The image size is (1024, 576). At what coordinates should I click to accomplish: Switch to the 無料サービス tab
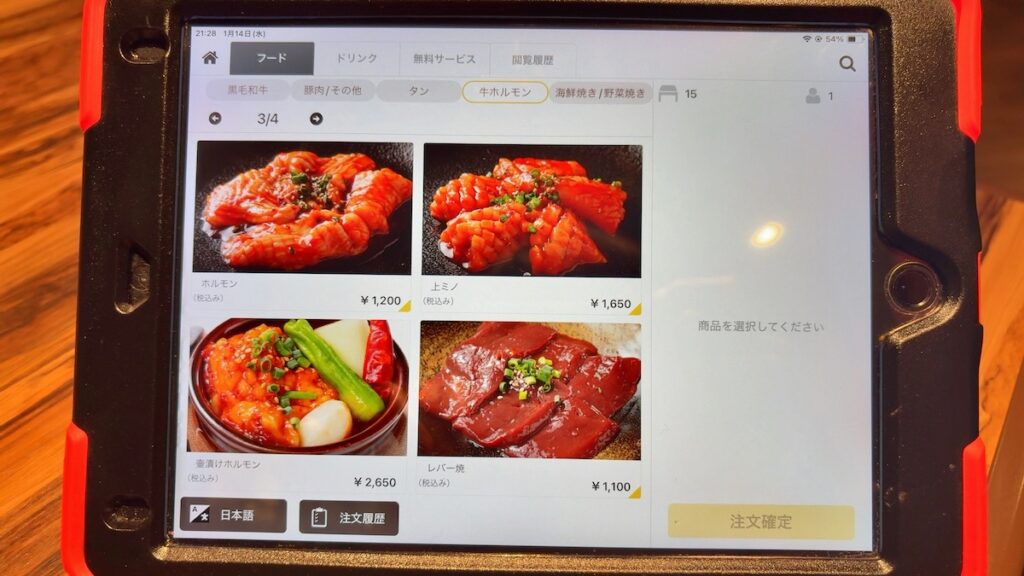tap(444, 59)
